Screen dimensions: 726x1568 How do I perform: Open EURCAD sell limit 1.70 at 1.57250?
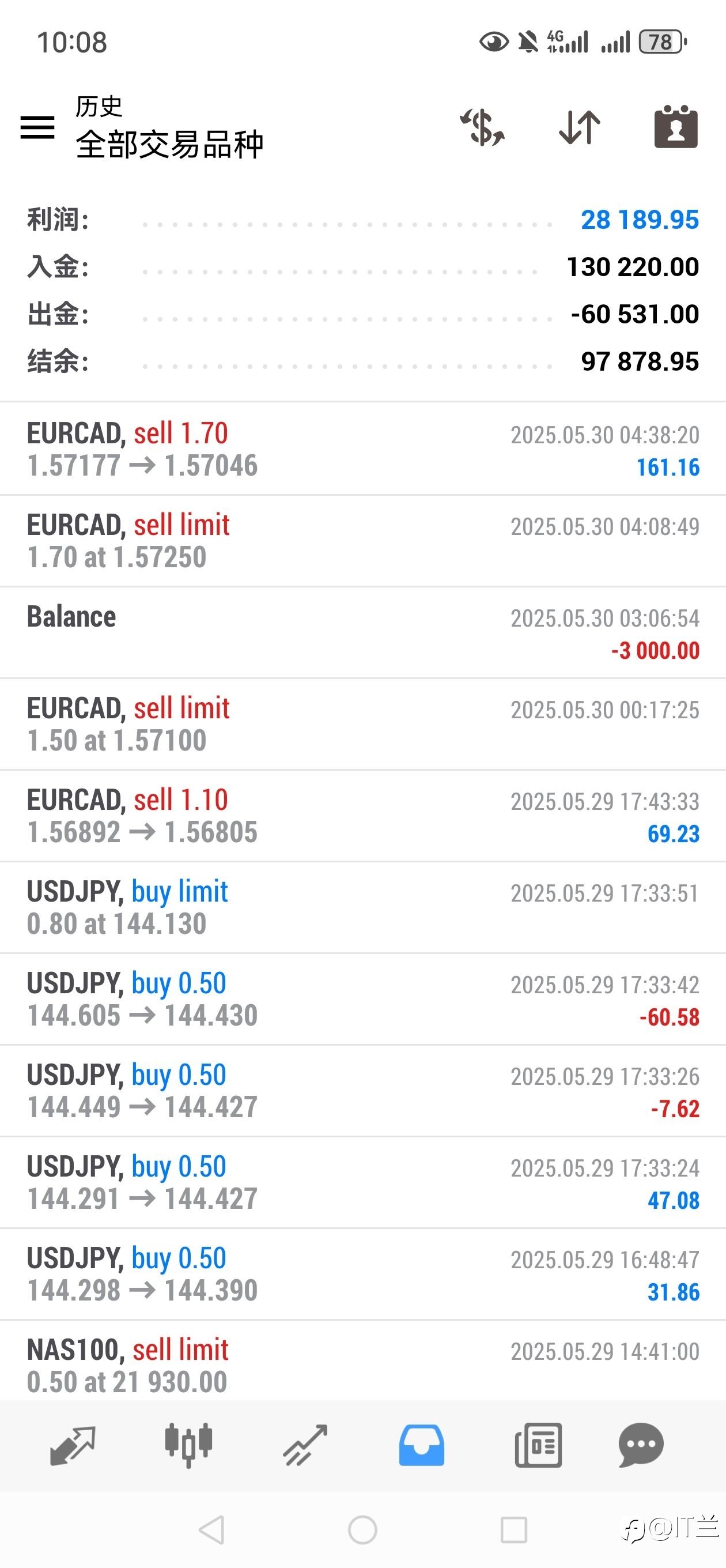pos(362,541)
